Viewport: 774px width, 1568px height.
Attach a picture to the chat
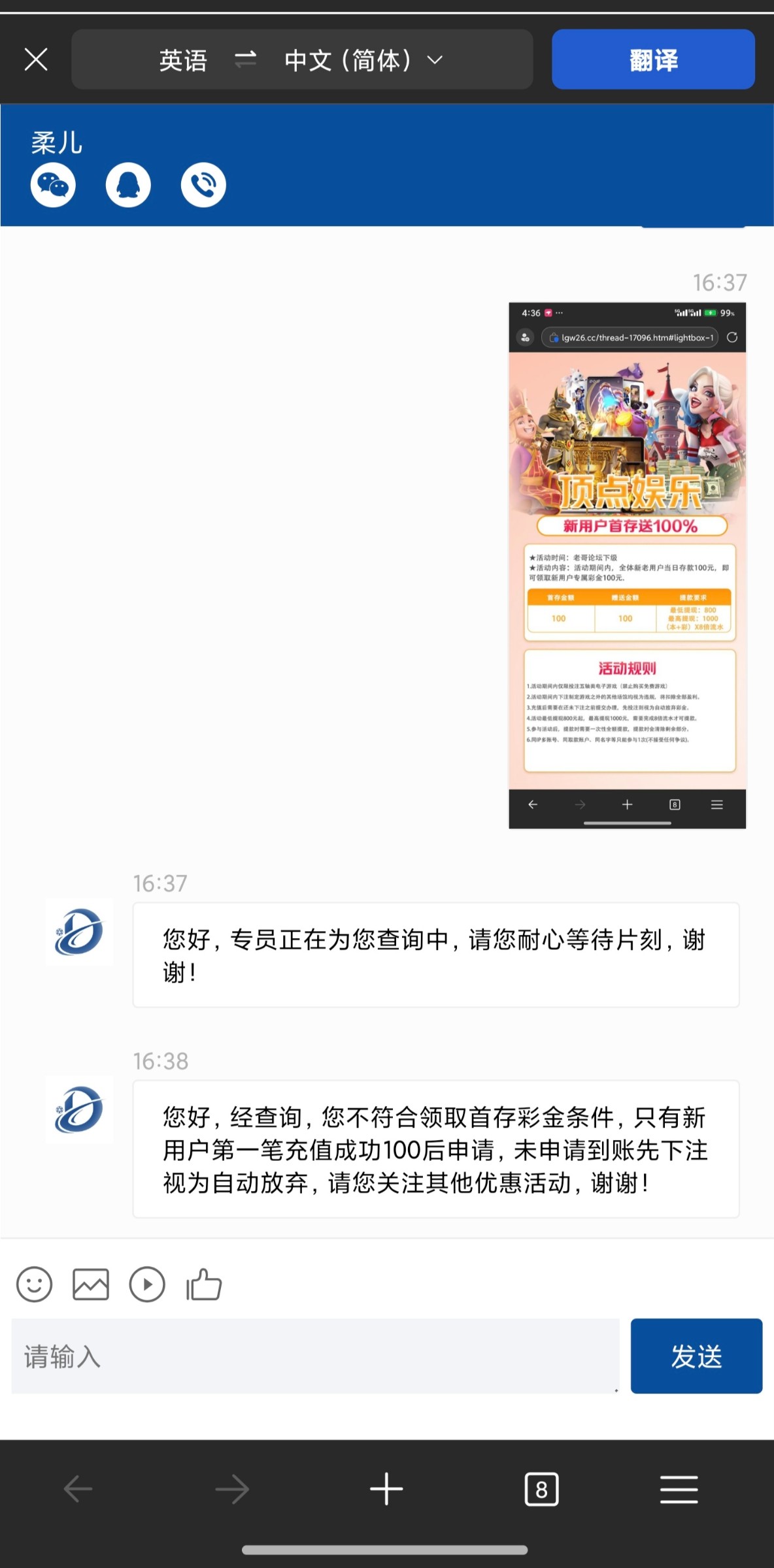point(90,1284)
